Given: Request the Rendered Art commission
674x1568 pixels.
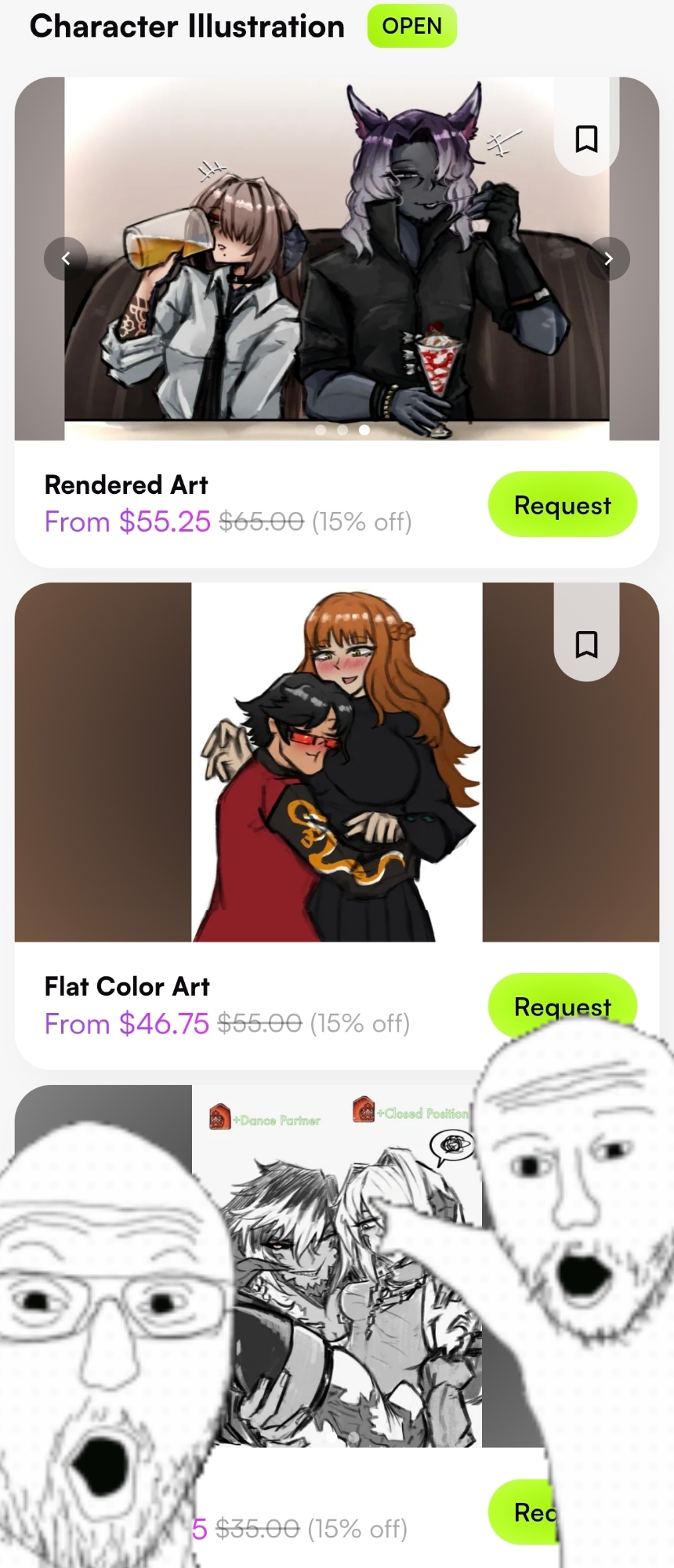Looking at the screenshot, I should (562, 505).
